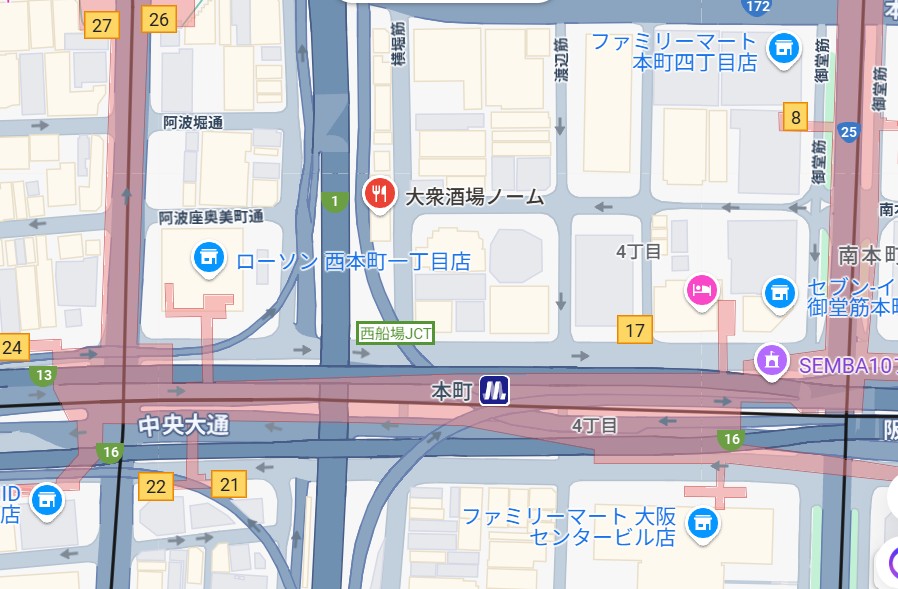Open the 大衆酒場ノーム restaurant marker
Screen dimensions: 898x589
tap(378, 194)
